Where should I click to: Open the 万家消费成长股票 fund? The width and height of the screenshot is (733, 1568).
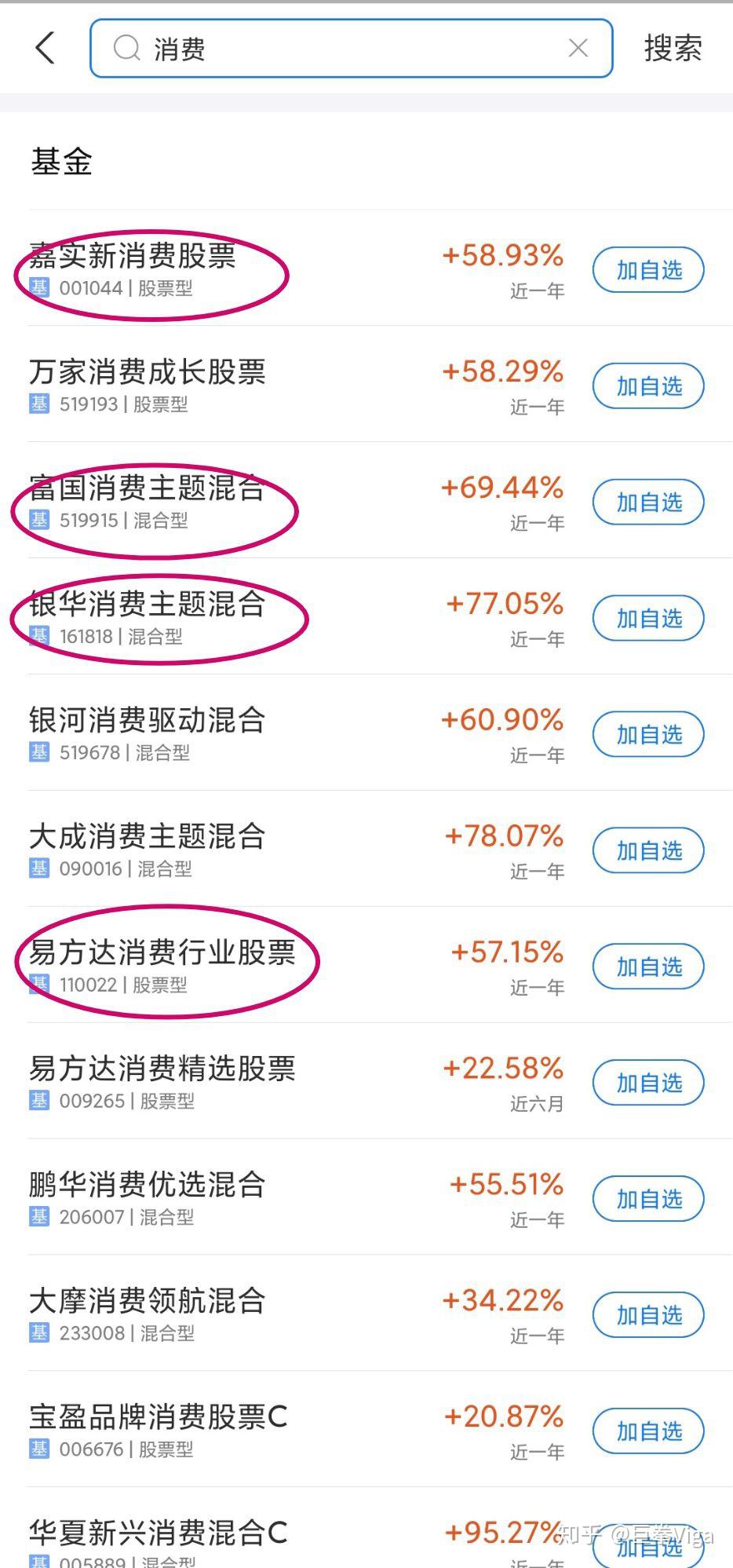[x=366, y=384]
